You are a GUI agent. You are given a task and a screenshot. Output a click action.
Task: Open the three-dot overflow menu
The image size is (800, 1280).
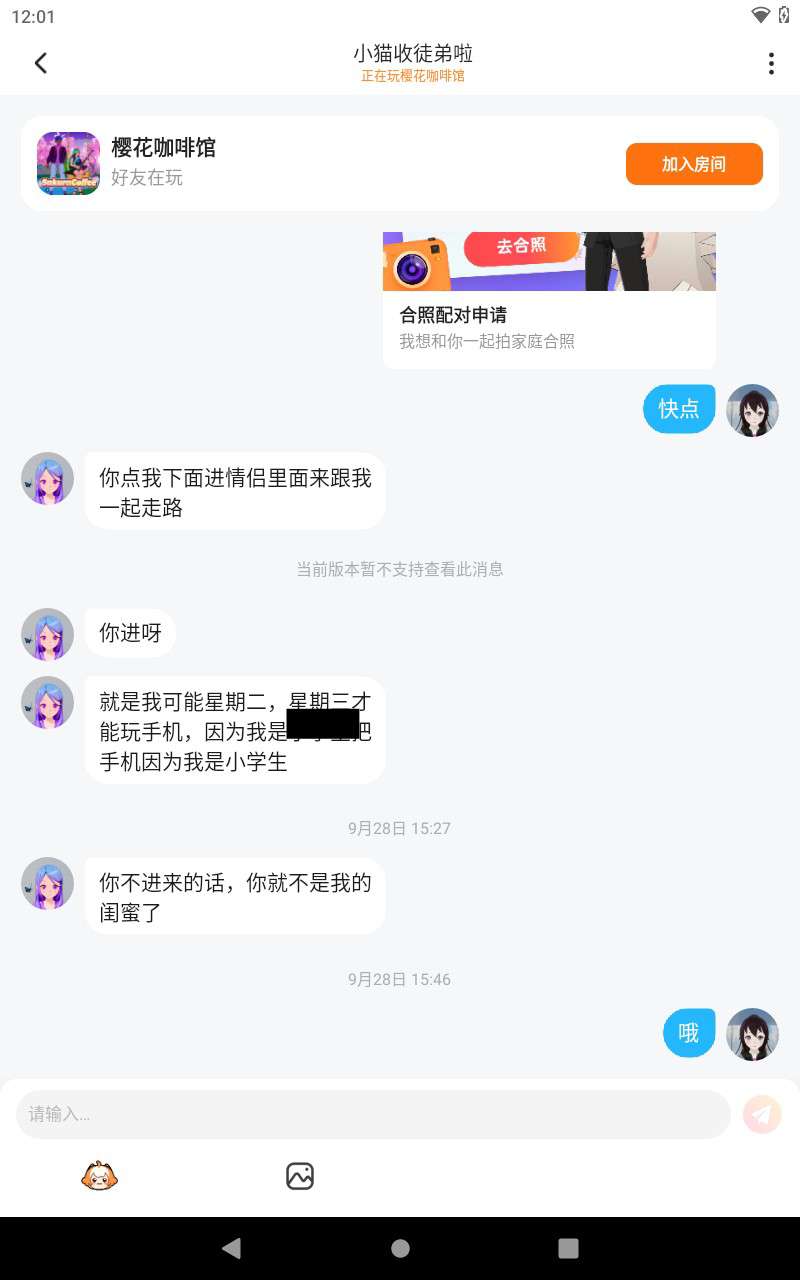click(770, 63)
